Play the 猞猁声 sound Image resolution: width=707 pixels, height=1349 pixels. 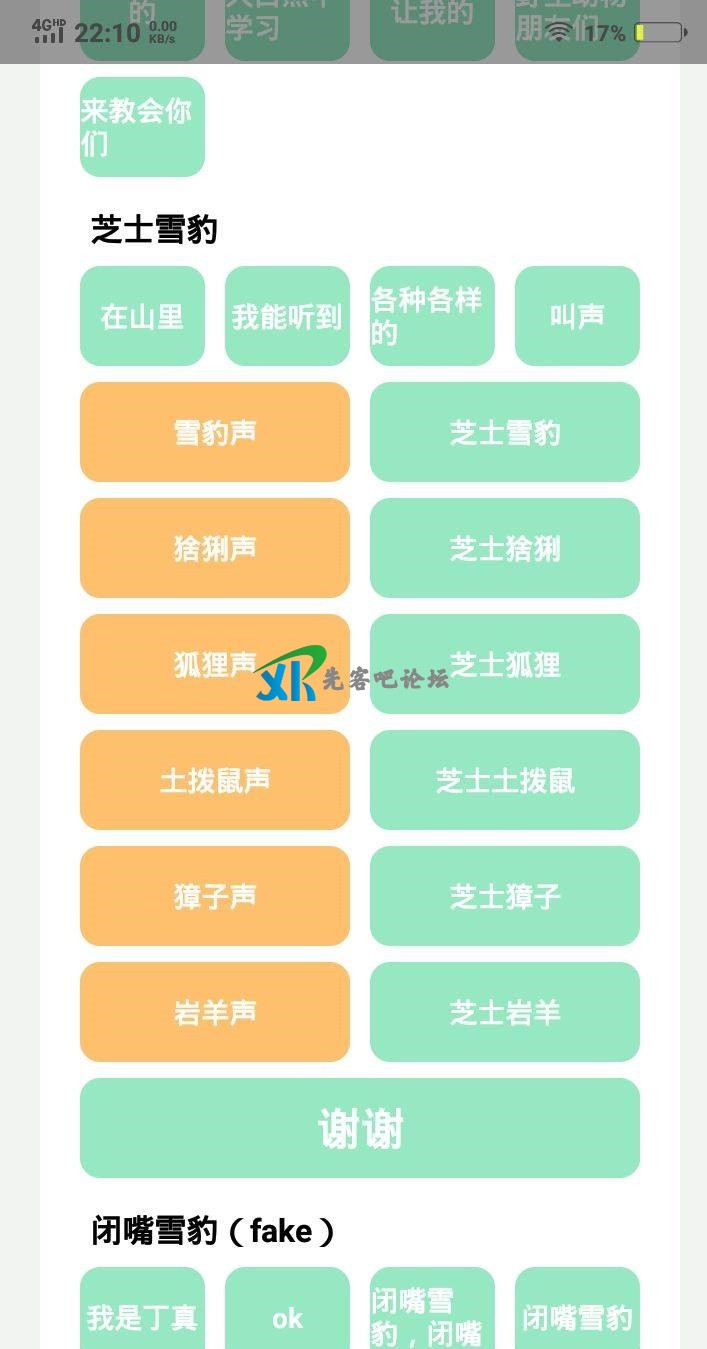(x=215, y=548)
